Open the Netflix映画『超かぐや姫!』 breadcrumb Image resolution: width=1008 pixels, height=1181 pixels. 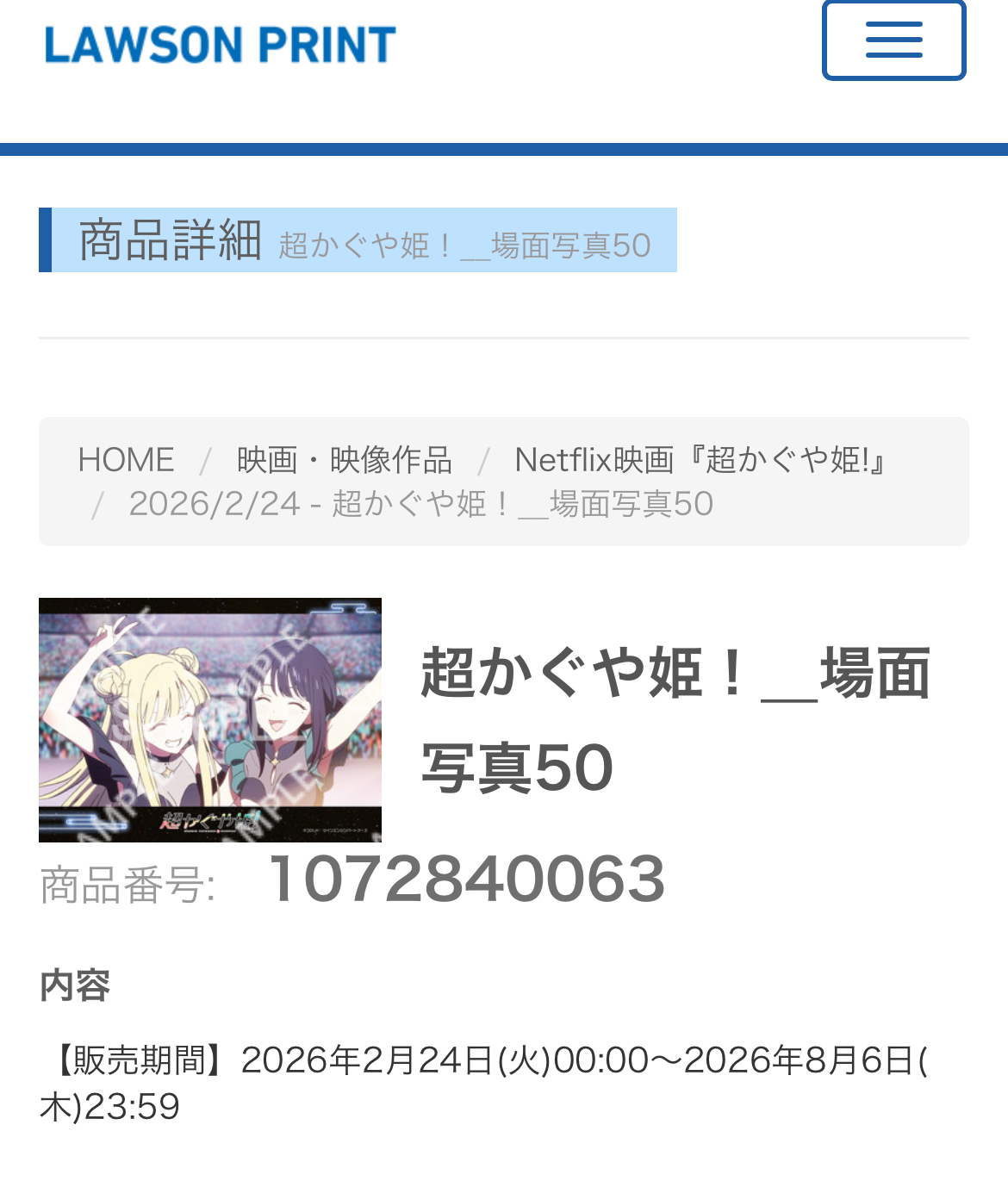[x=703, y=460]
